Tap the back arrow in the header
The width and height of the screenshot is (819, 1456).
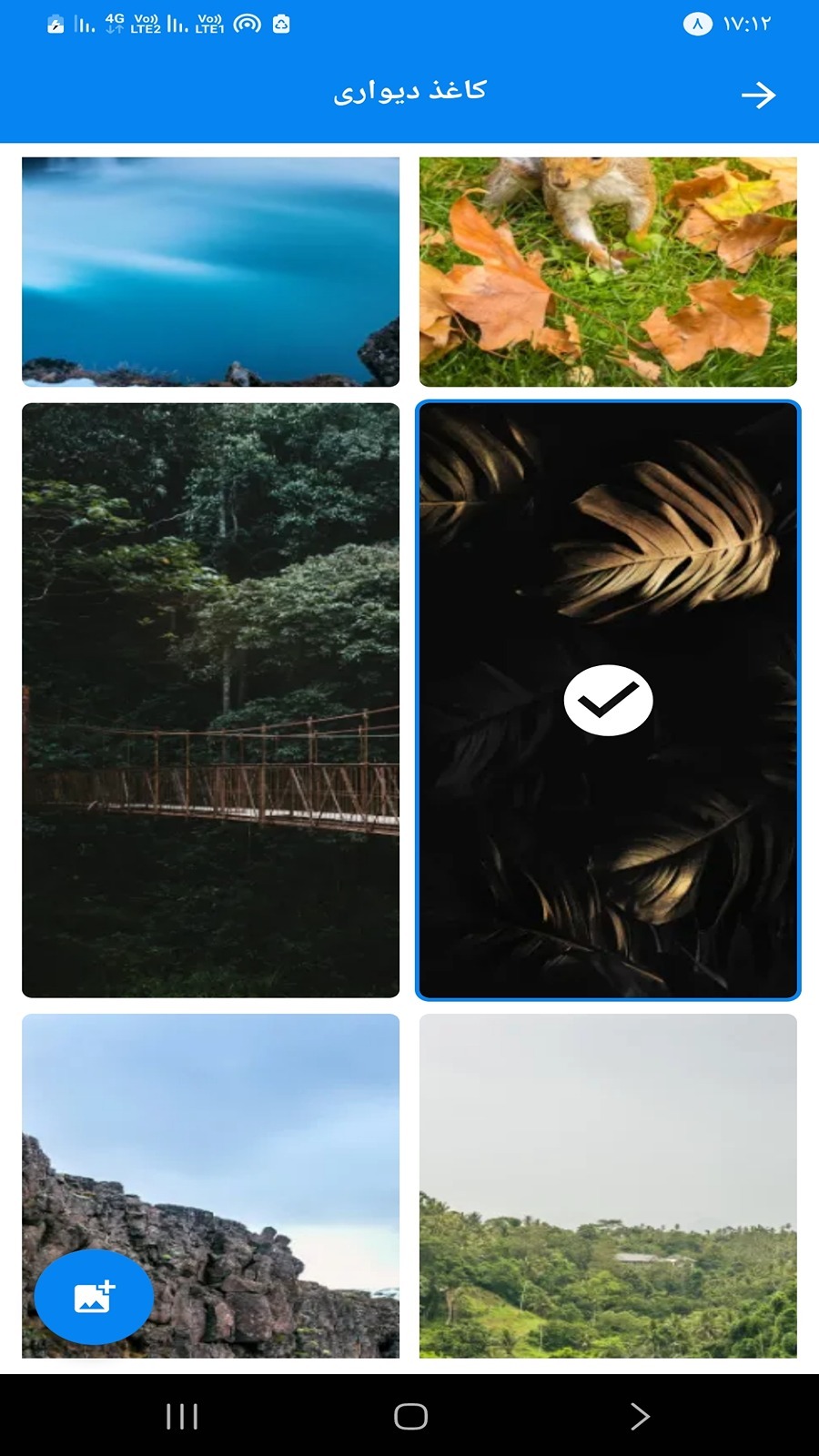(x=757, y=95)
